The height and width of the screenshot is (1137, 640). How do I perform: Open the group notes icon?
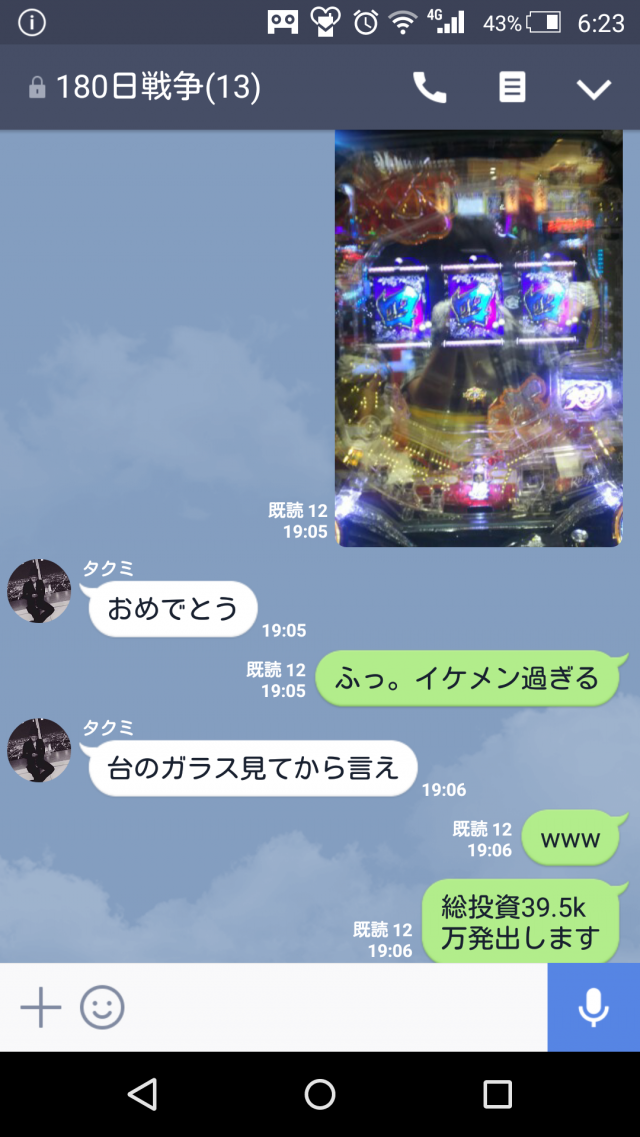click(512, 88)
